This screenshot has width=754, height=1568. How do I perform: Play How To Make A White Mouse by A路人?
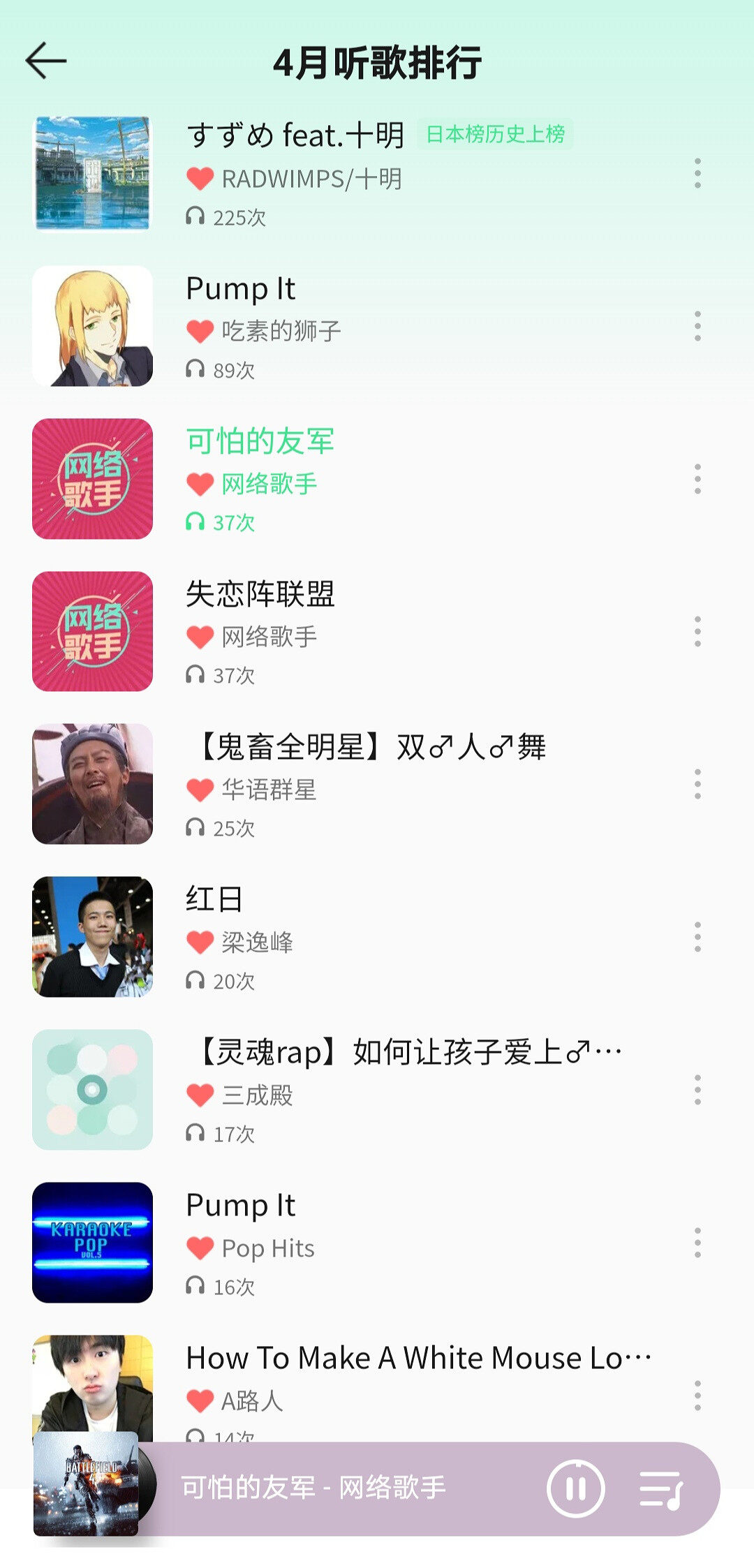[417, 1359]
